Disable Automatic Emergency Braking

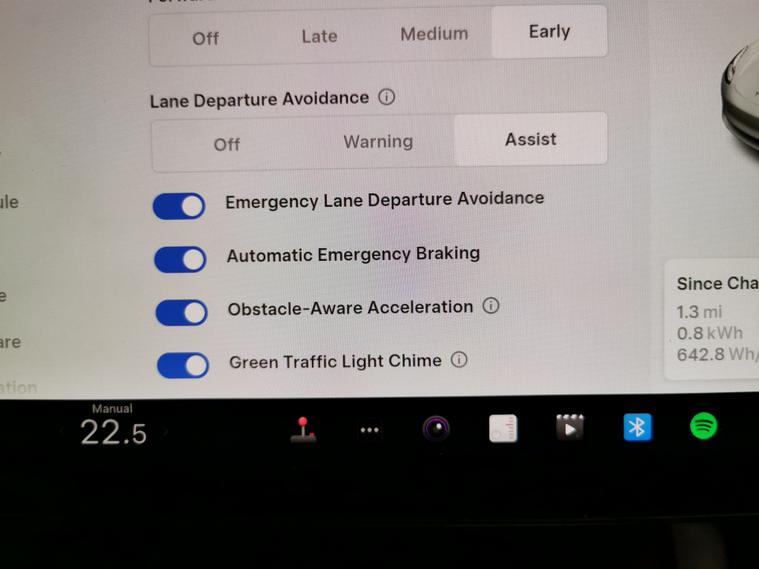(180, 260)
